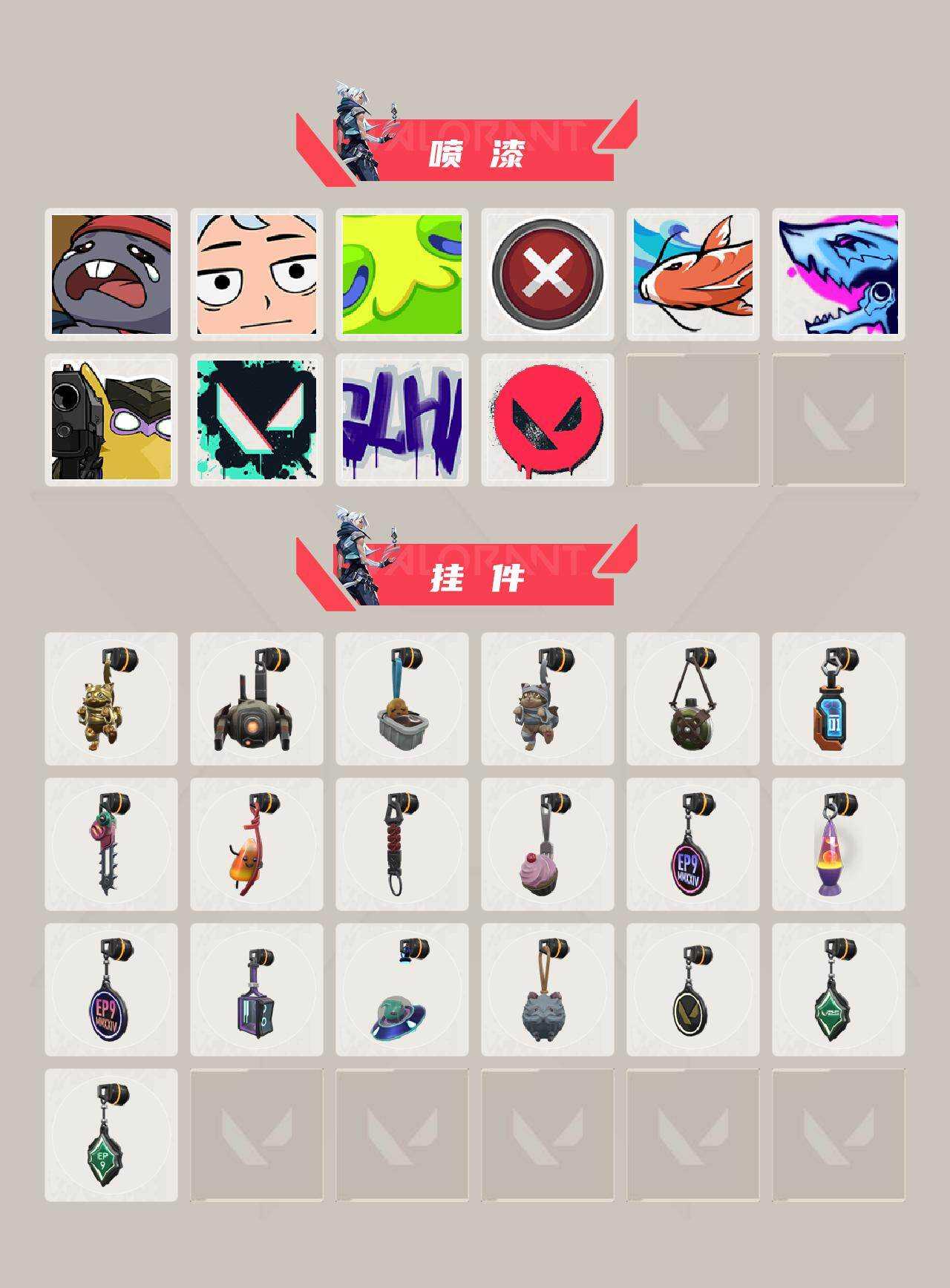The image size is (950, 1288).
Task: Select the purple graffiti text spray
Action: [x=402, y=418]
